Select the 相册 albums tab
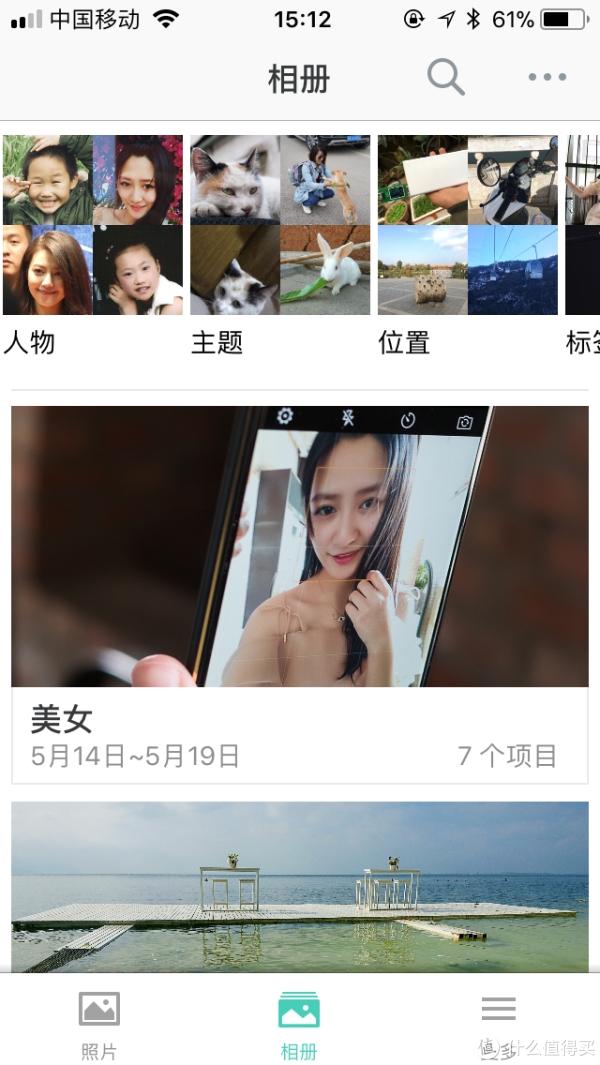 pos(299,1024)
